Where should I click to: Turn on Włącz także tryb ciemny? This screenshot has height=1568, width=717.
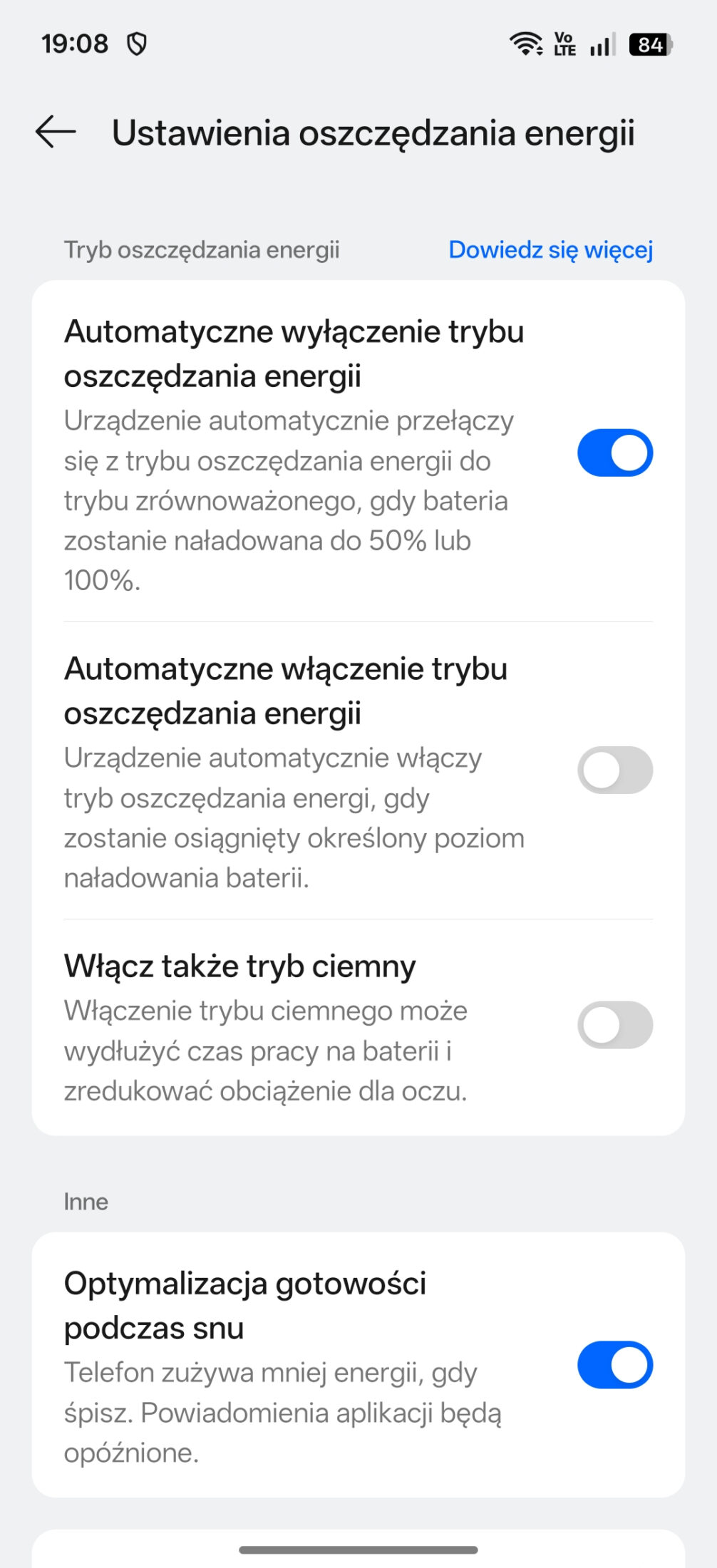tap(614, 1025)
